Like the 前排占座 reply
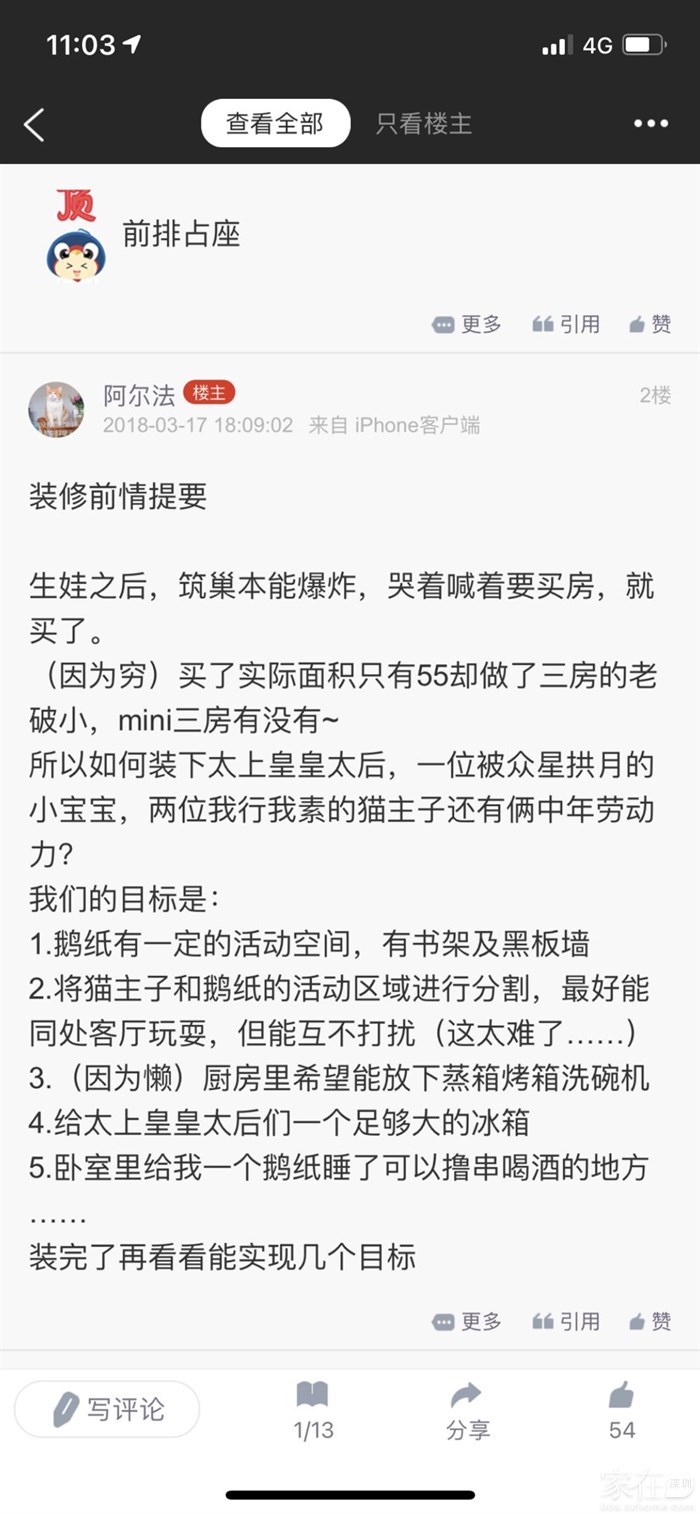 point(650,324)
